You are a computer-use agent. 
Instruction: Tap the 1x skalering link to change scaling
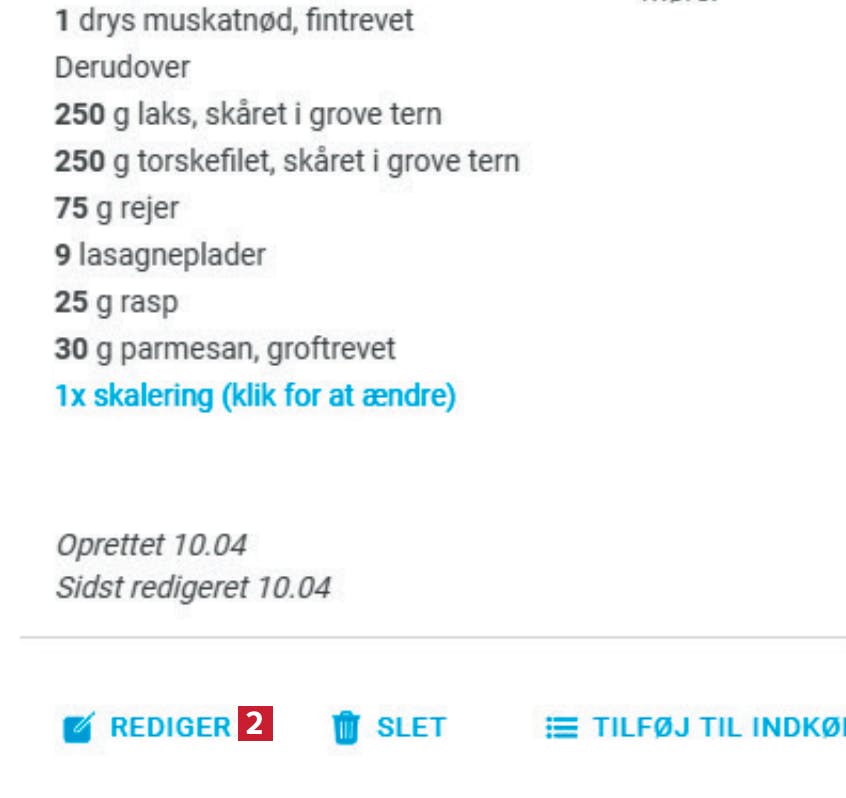coord(255,397)
